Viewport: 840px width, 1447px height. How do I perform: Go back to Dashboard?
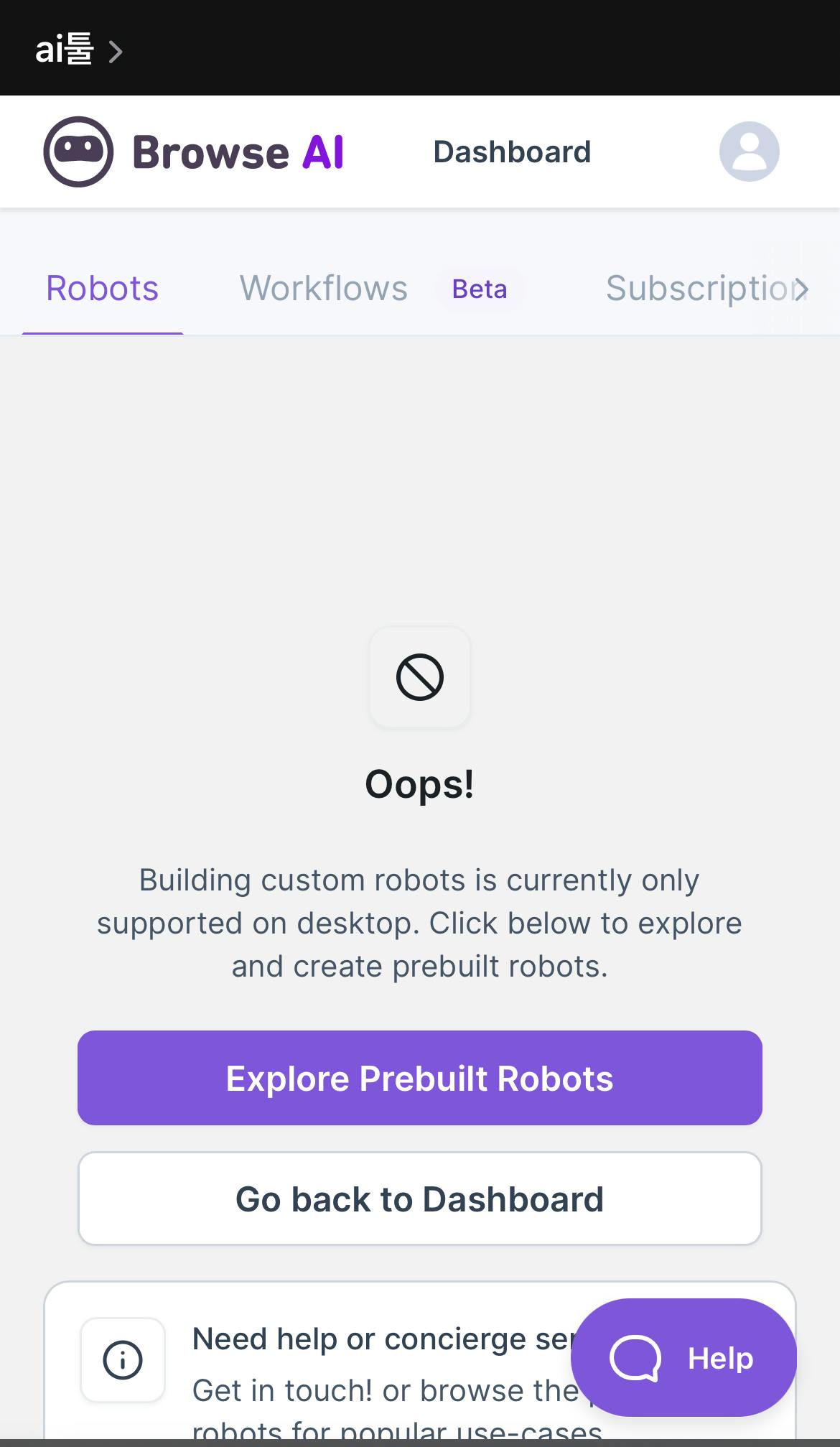420,1199
